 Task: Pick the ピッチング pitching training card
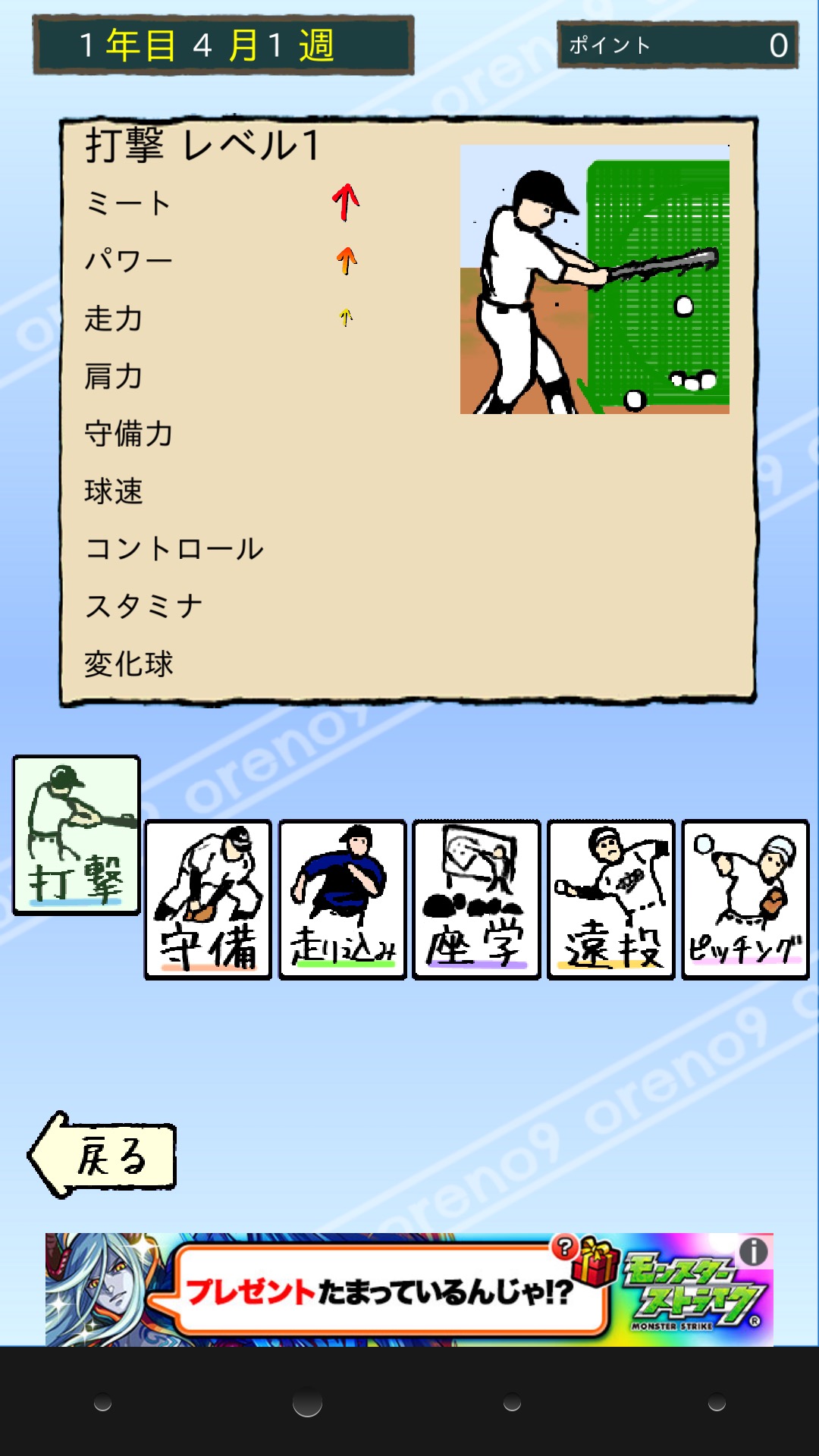click(x=745, y=899)
